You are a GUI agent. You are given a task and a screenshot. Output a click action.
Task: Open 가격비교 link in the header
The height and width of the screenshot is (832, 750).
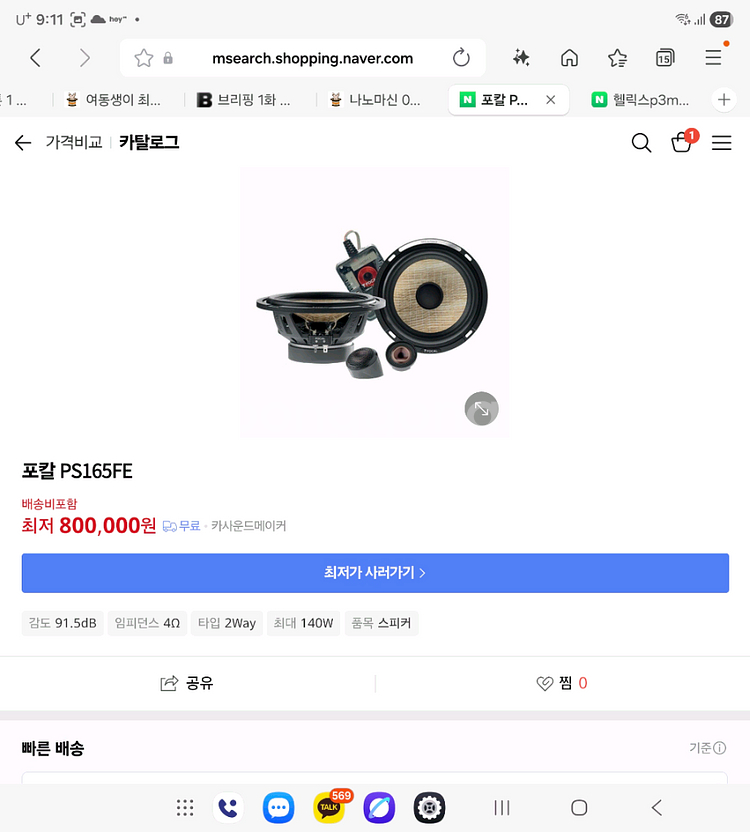[x=74, y=143]
